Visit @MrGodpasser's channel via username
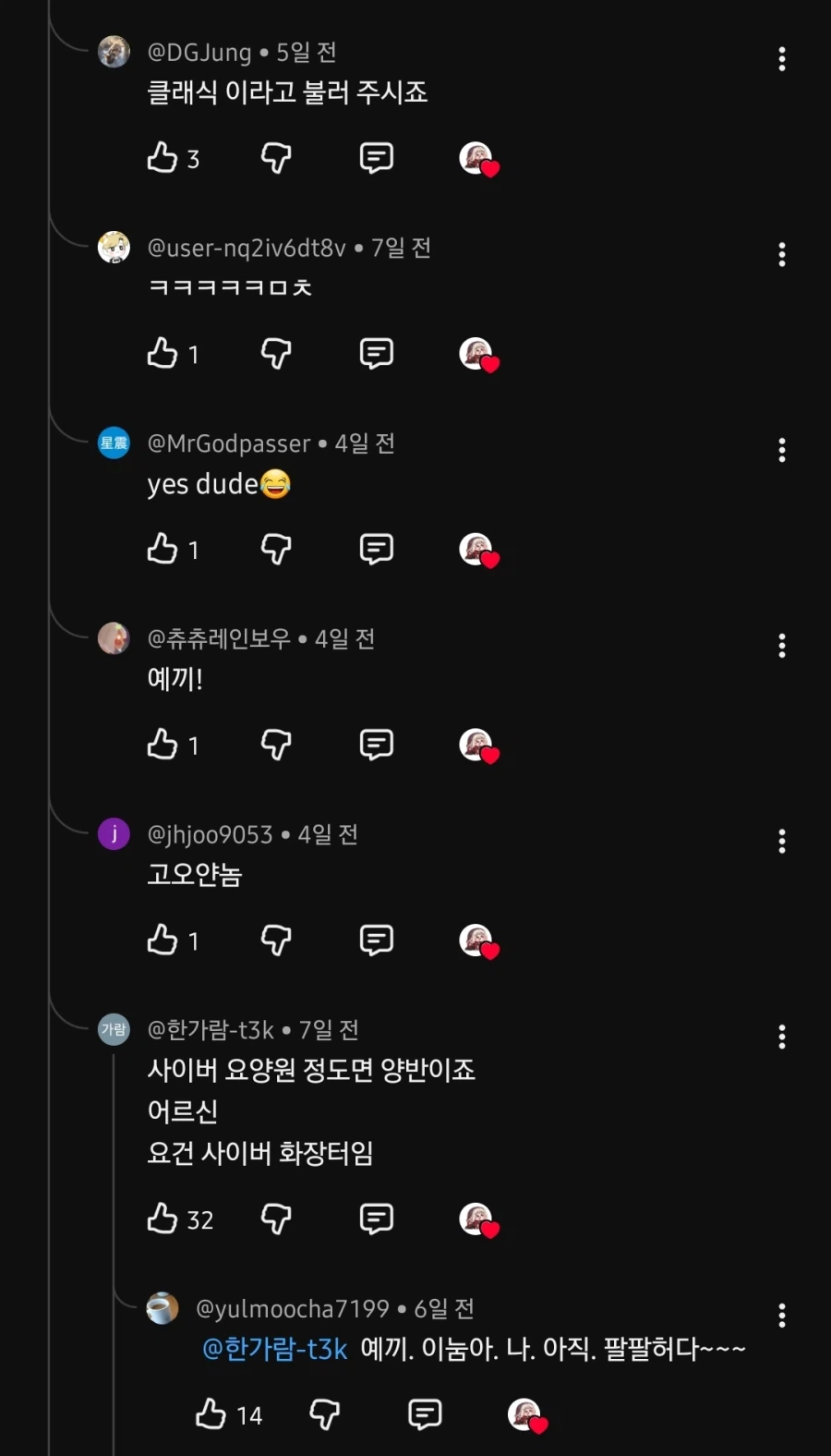Viewport: 831px width, 1456px height. coord(228,443)
